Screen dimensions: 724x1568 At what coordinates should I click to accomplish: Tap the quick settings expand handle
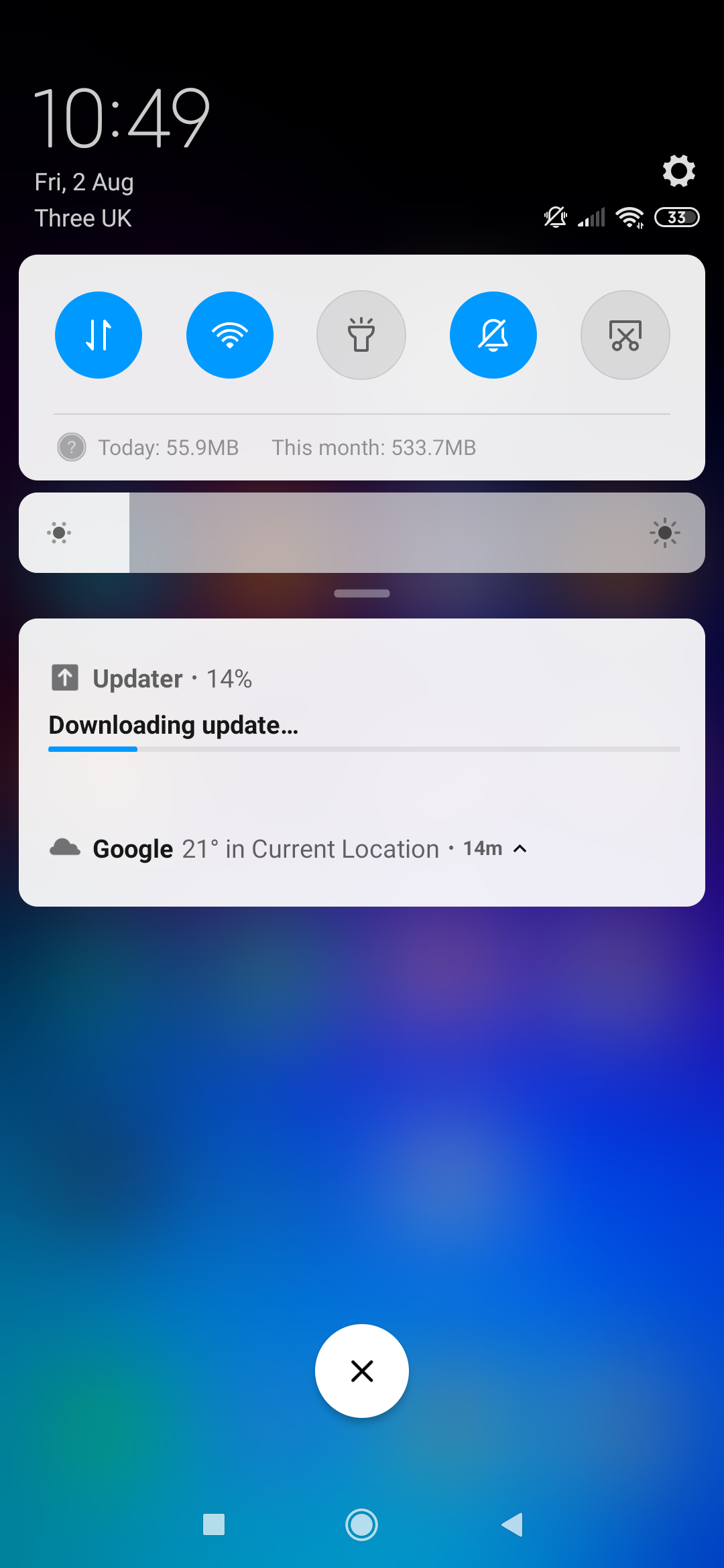362,593
